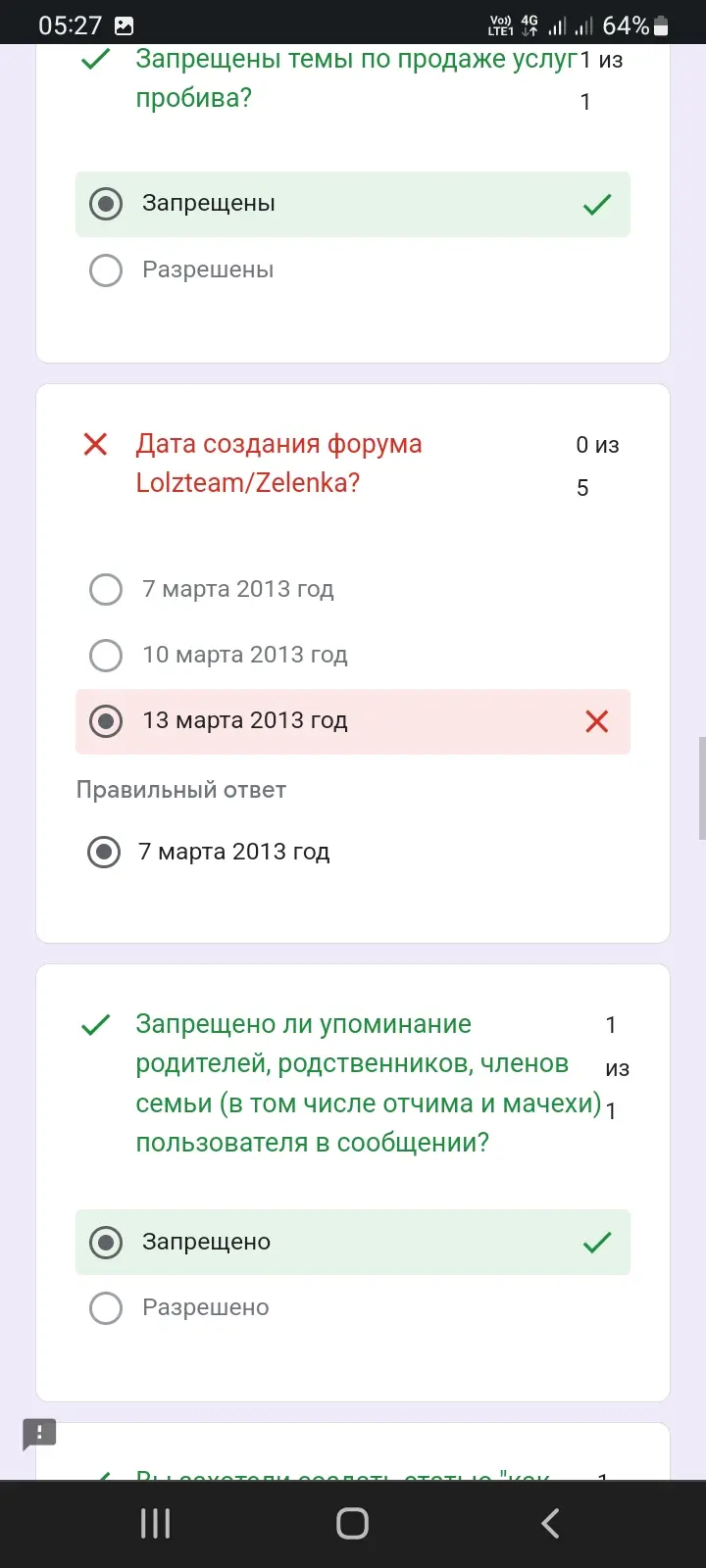Open the recent apps view
Image resolution: width=706 pixels, height=1568 pixels.
coord(155,1523)
